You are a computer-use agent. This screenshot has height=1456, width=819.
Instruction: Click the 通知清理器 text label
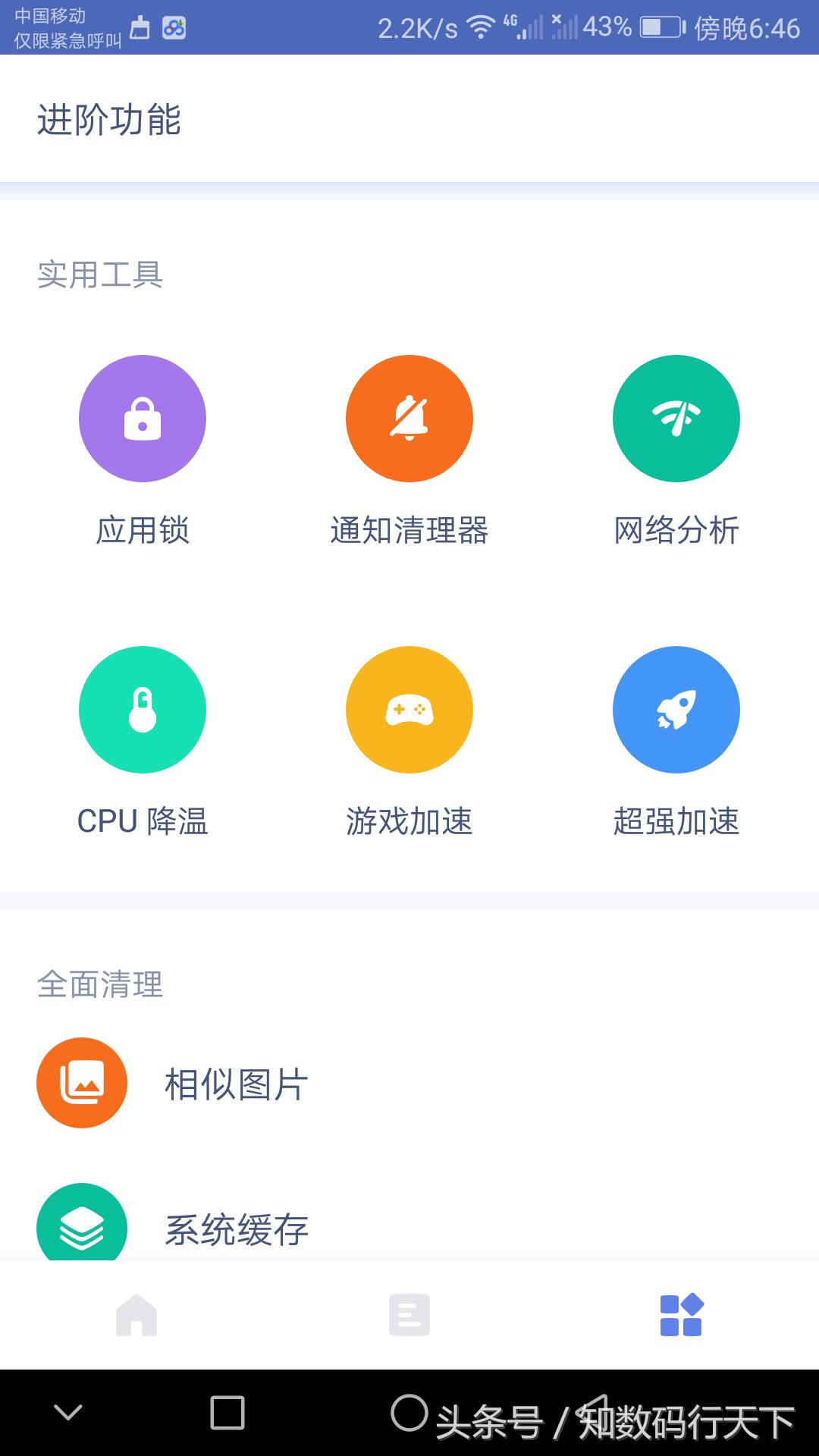point(409,532)
